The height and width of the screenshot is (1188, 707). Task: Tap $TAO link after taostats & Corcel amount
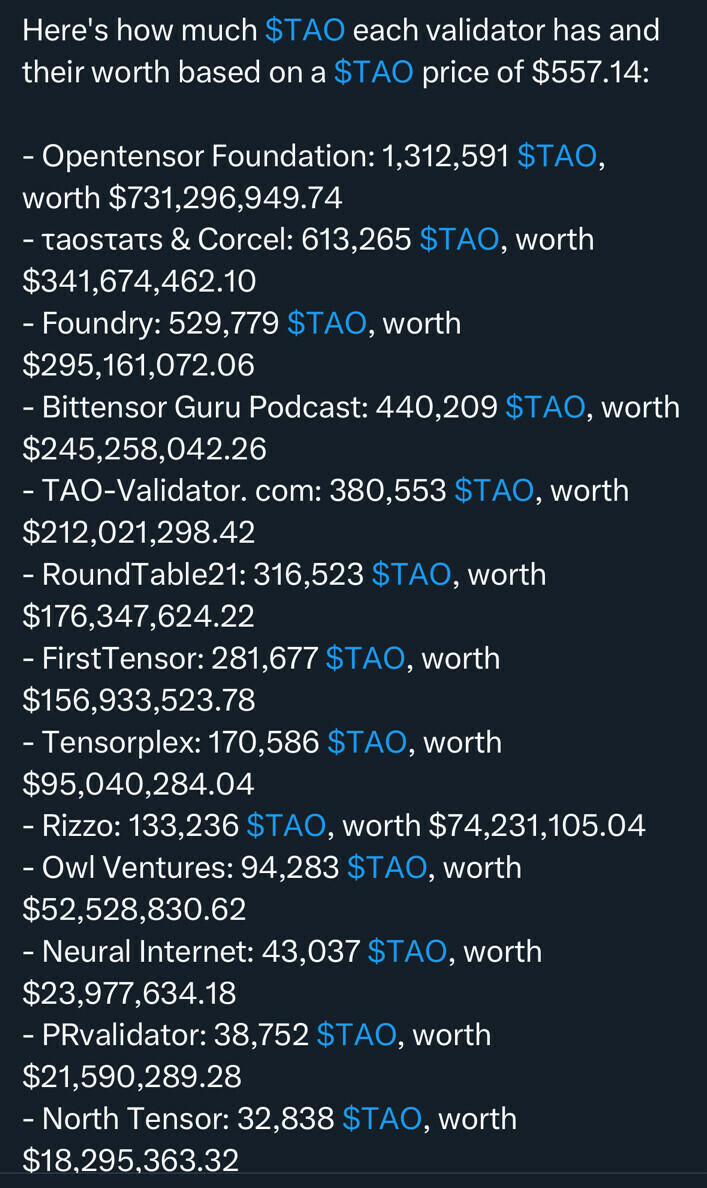point(459,239)
